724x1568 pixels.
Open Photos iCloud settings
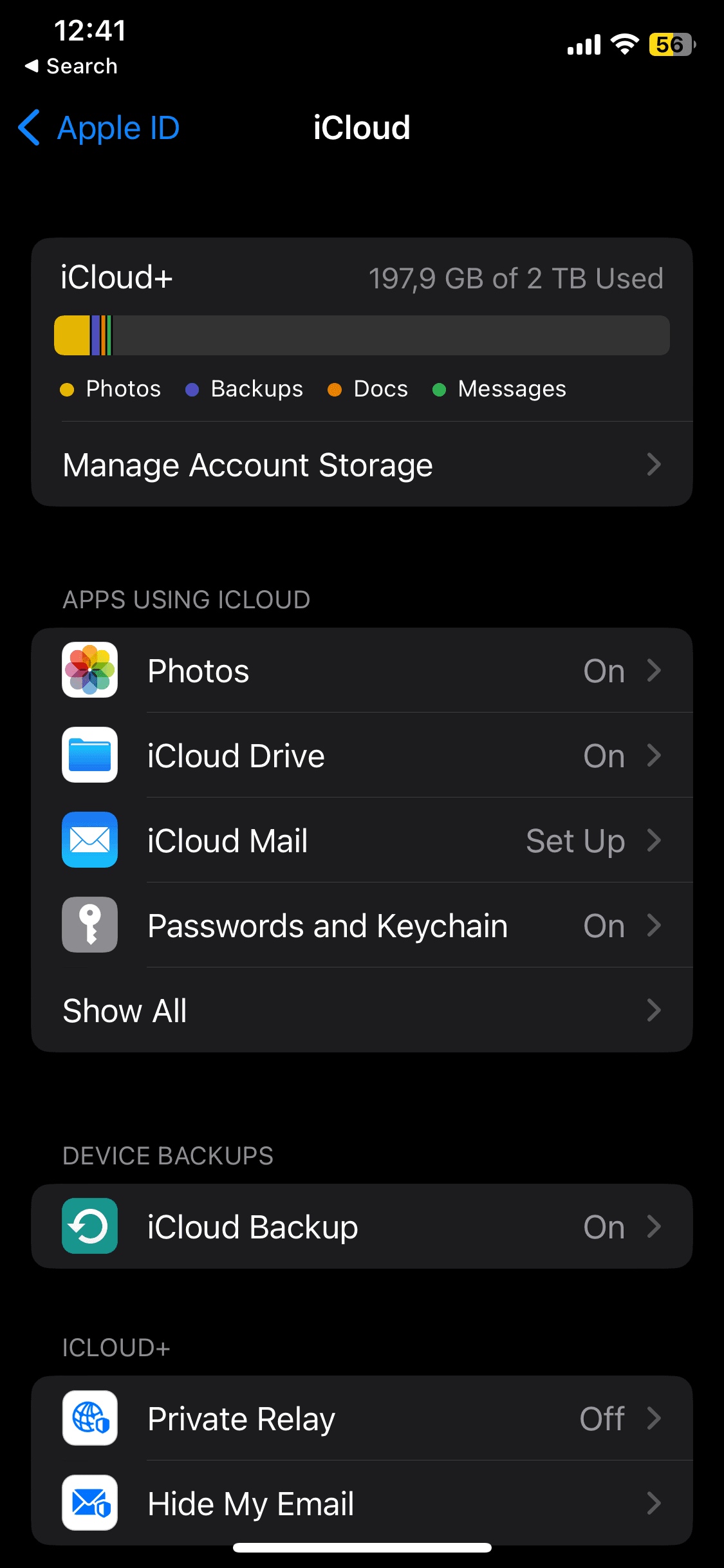362,671
